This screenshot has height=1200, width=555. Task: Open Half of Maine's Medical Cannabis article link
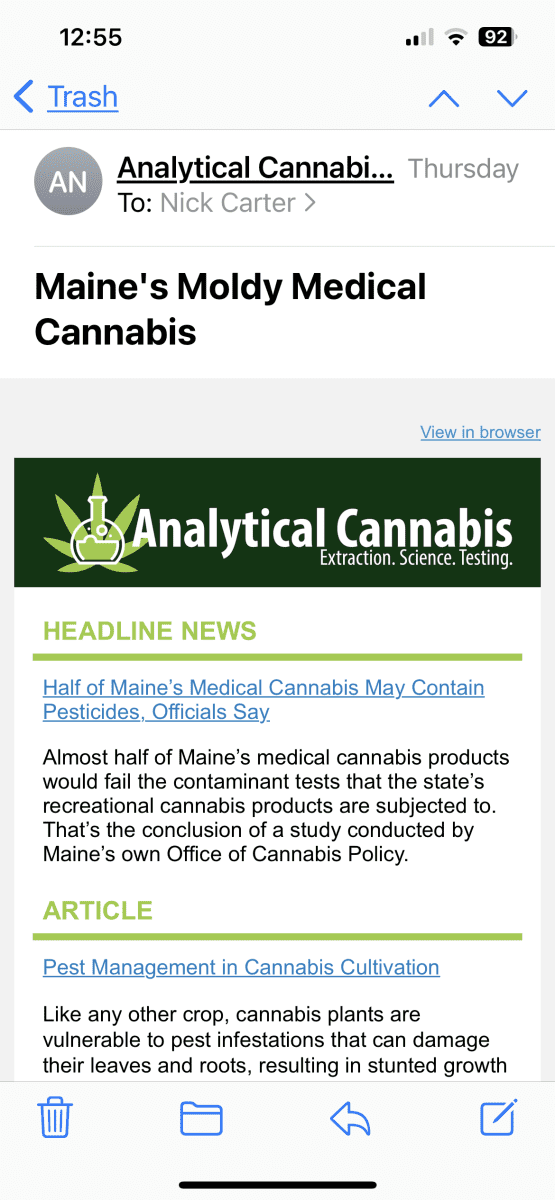tap(264, 700)
